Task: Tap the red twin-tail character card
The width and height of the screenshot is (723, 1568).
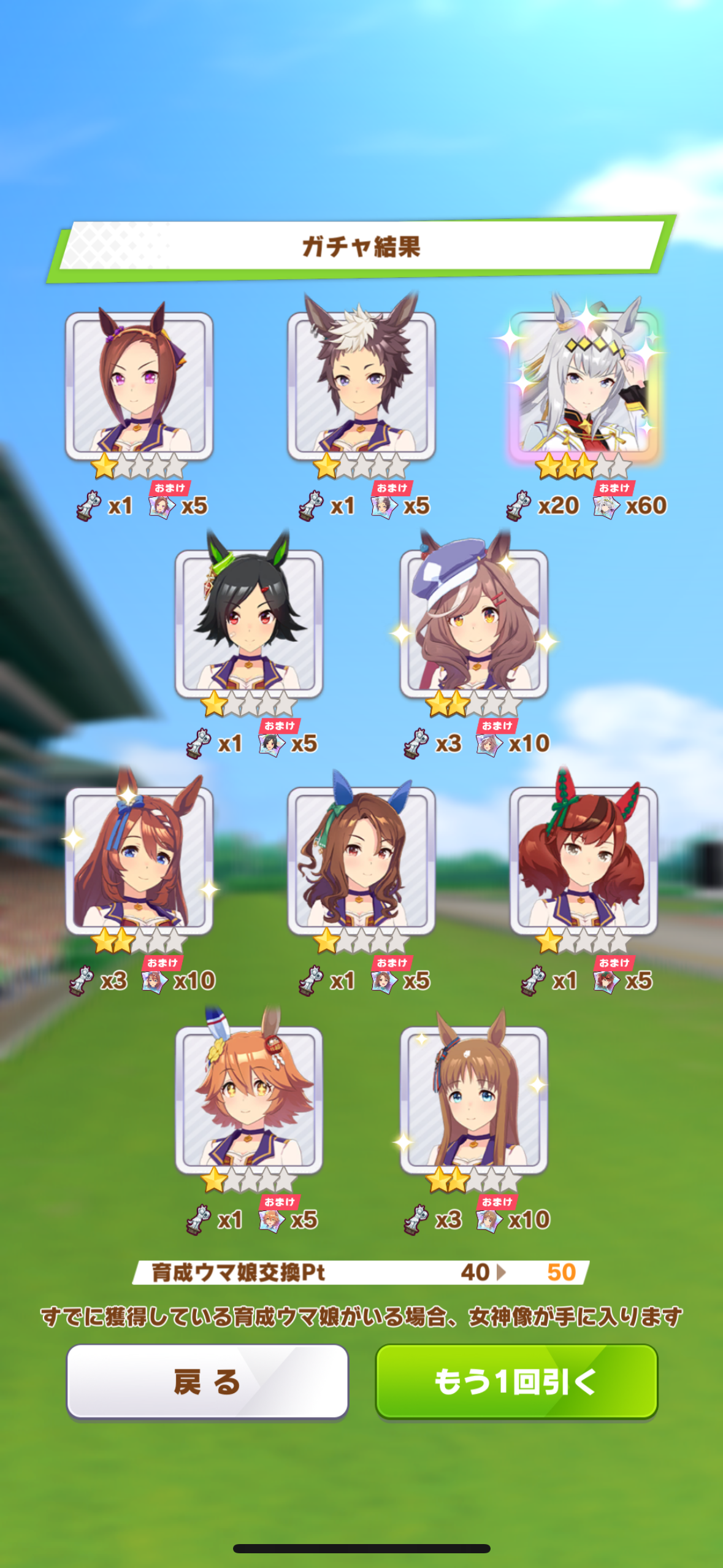Action: (584, 860)
